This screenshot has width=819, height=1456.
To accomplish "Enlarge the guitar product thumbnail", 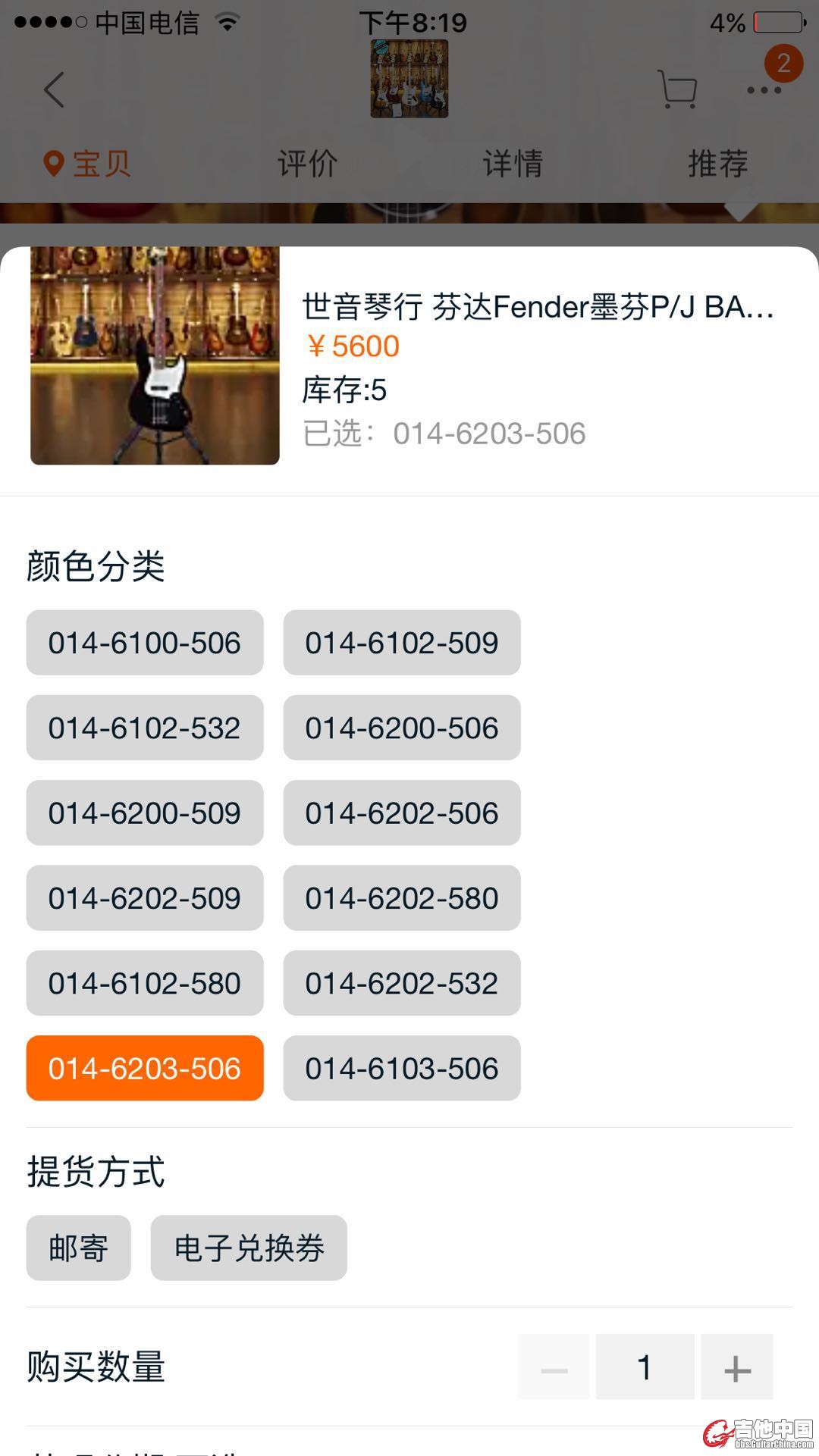I will (x=155, y=355).
